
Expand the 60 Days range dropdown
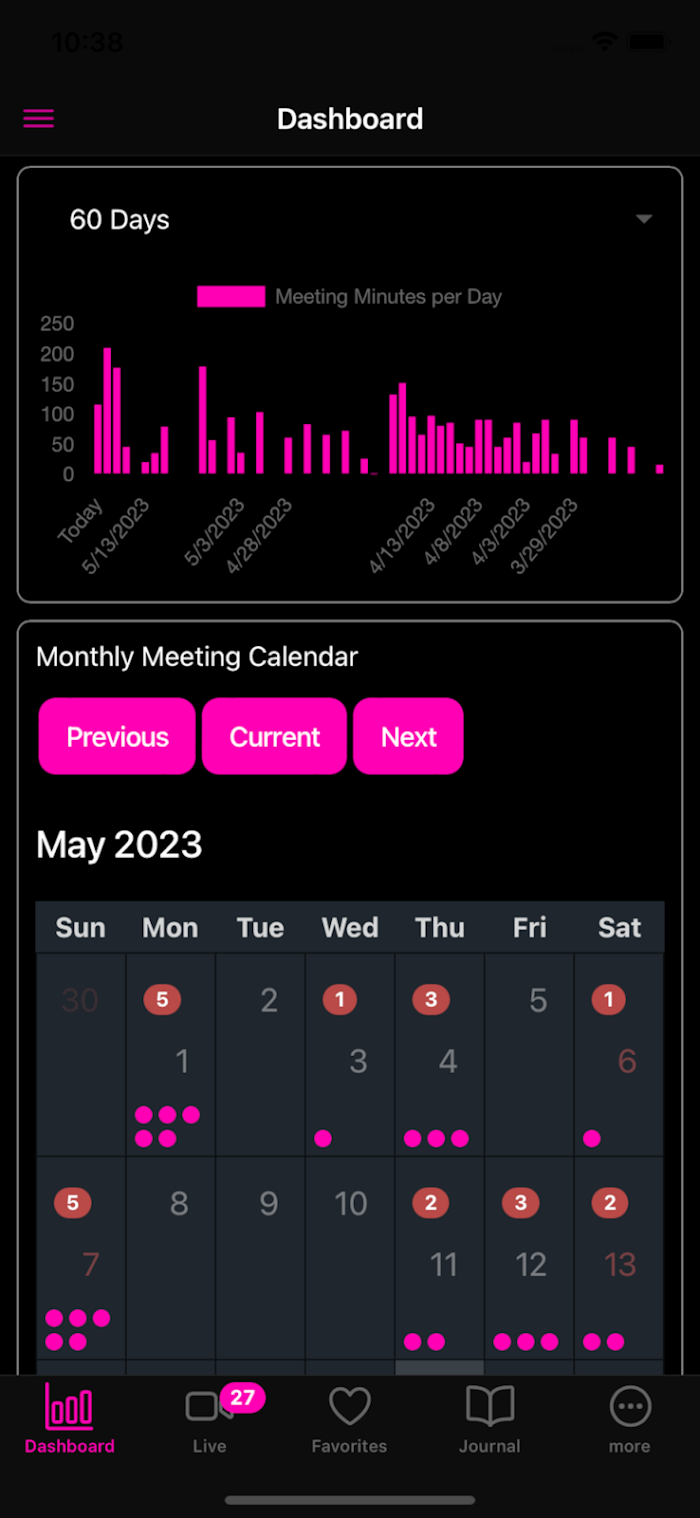pyautogui.click(x=350, y=220)
